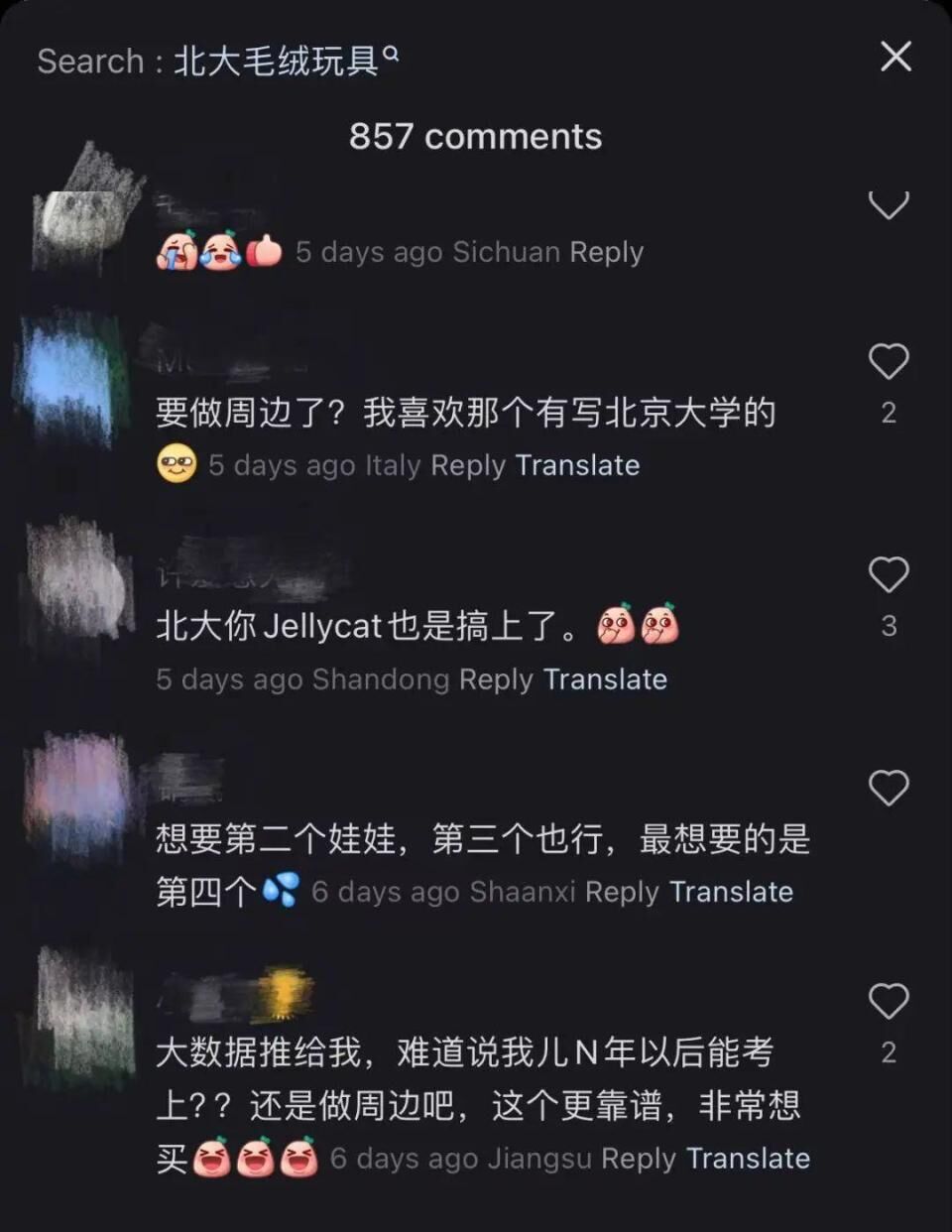The image size is (952, 1232).
Task: Translate the Shaanxi comment
Action: coord(731,892)
